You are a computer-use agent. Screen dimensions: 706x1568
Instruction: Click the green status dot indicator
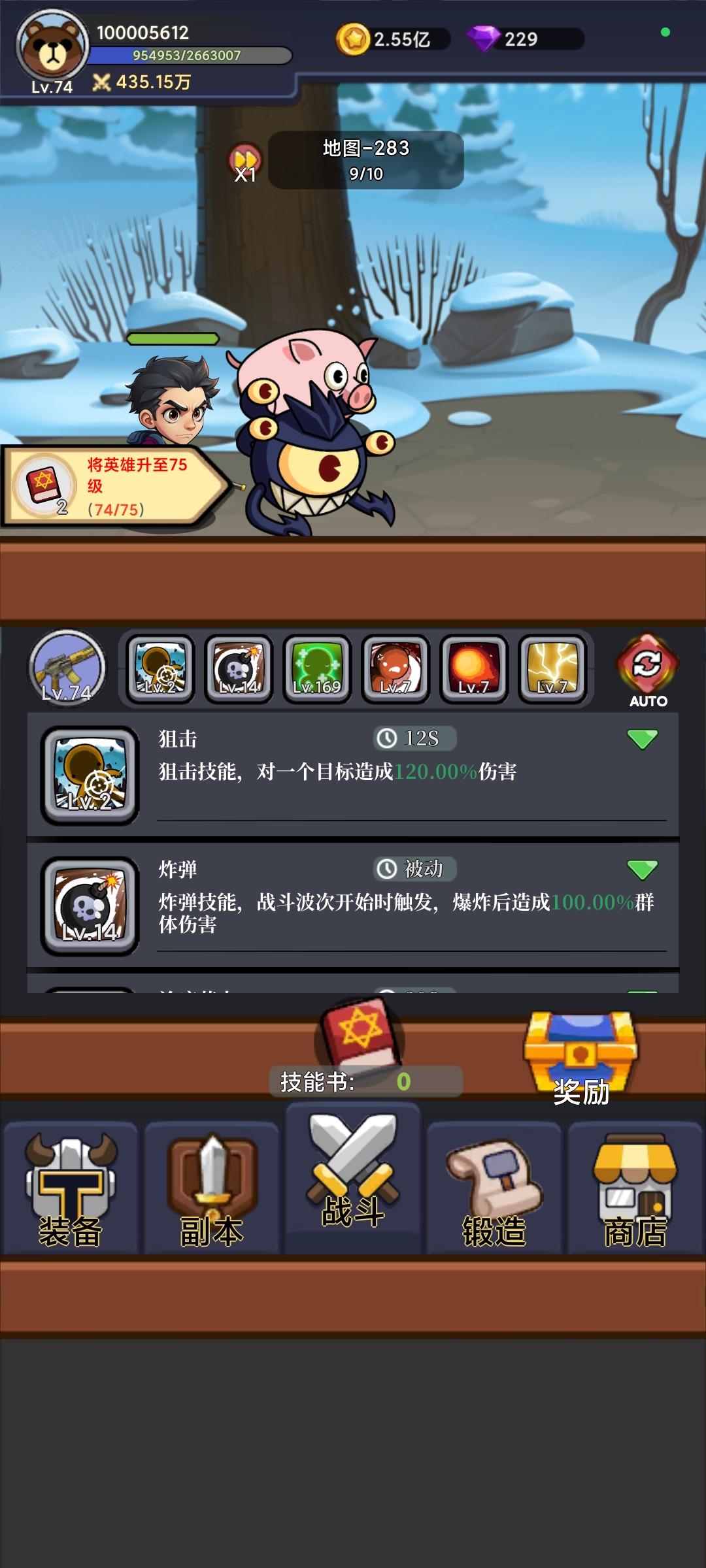pos(665,31)
